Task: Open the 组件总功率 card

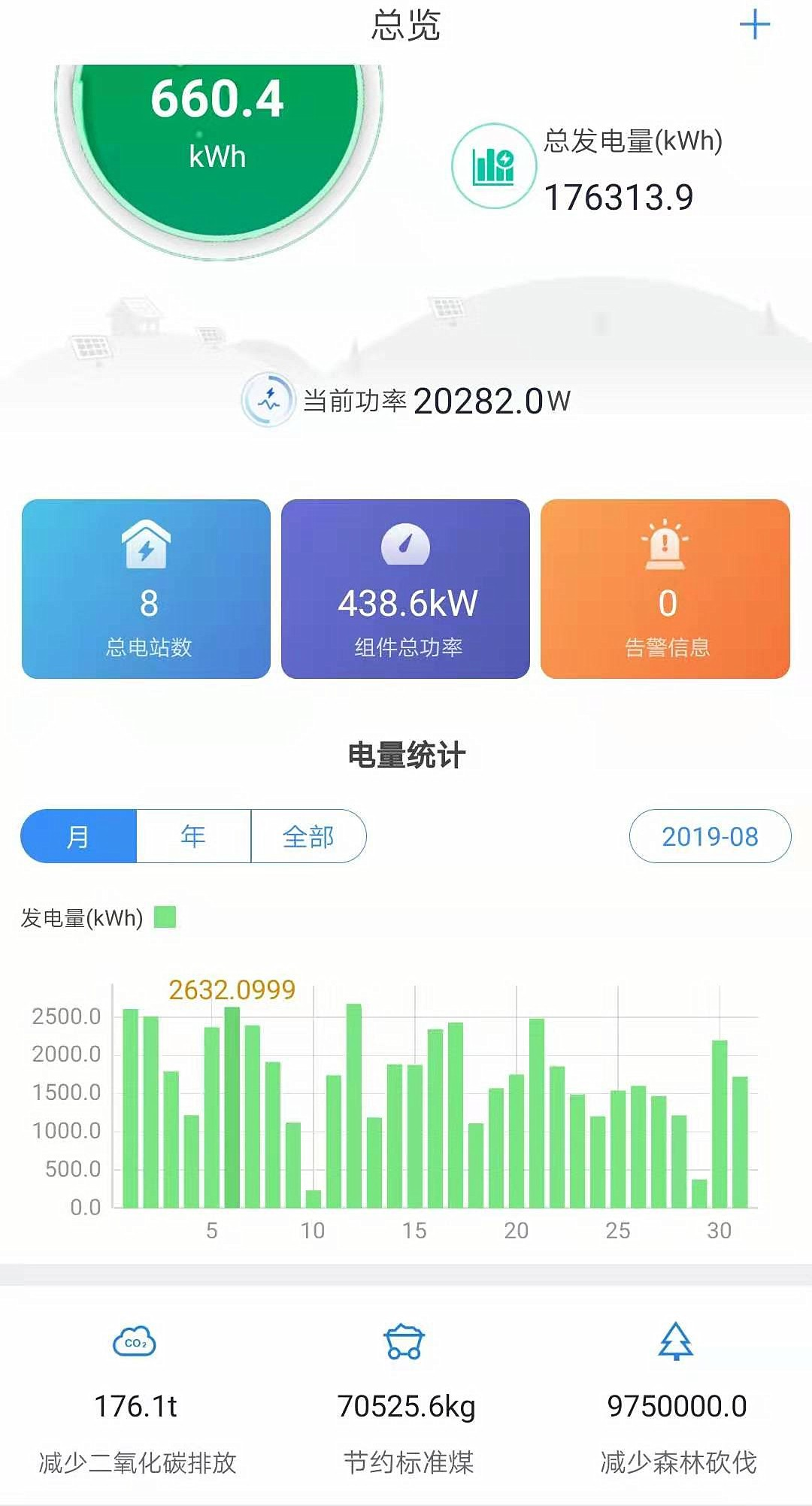Action: (x=405, y=589)
